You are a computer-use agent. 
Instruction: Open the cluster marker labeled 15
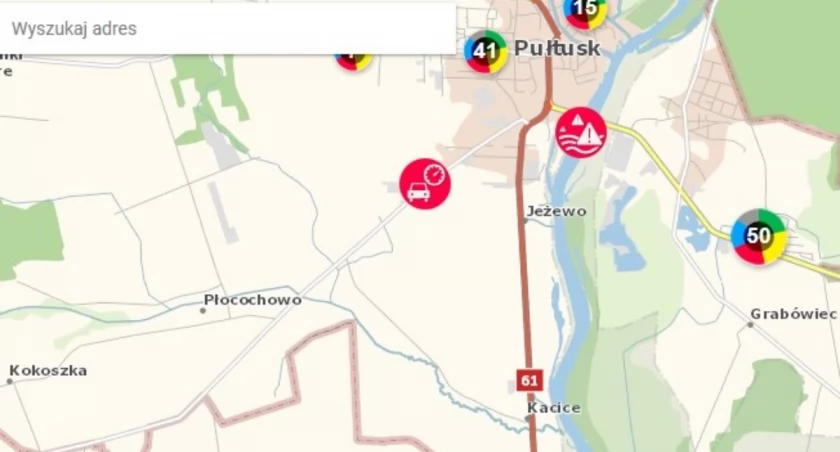click(586, 11)
